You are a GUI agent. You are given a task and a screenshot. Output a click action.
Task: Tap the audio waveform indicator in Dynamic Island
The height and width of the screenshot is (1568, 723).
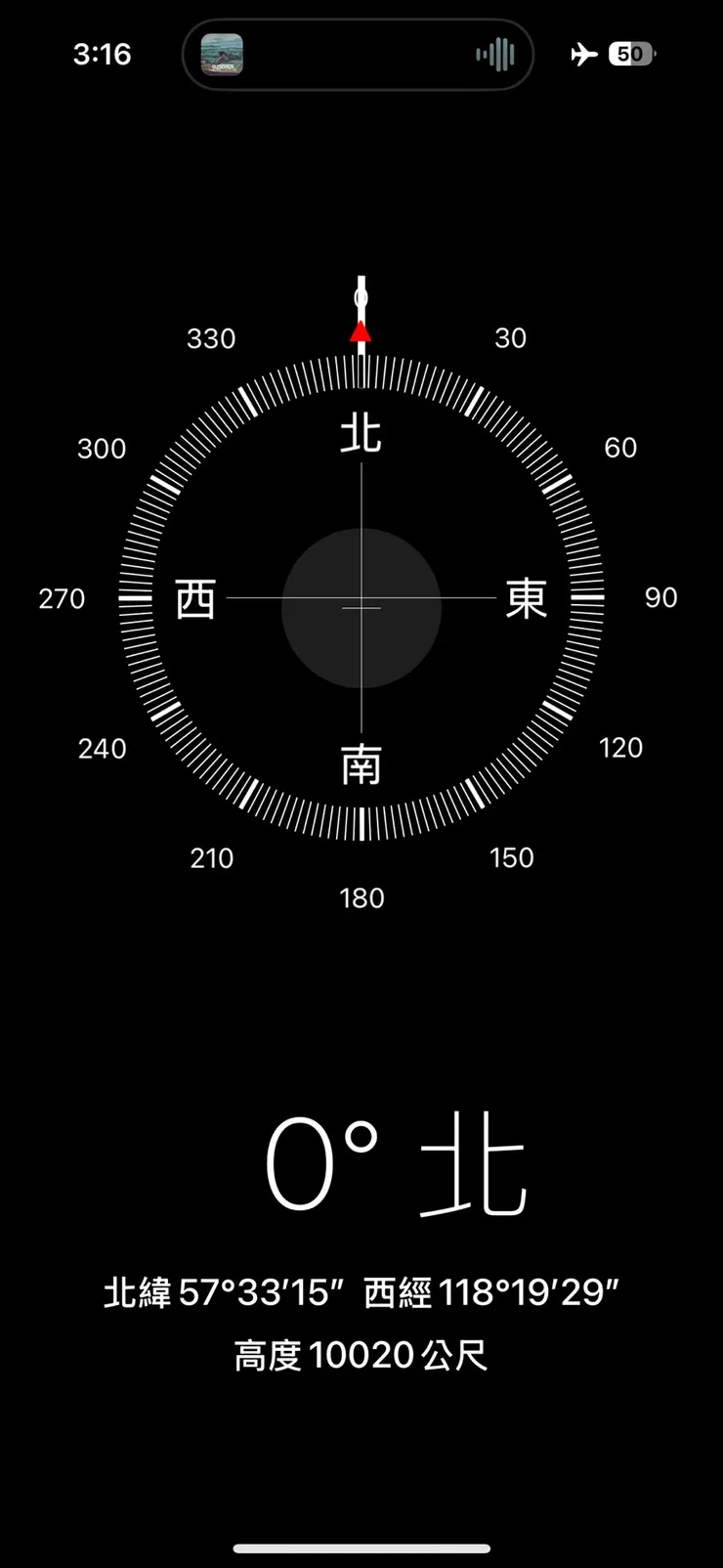point(494,54)
